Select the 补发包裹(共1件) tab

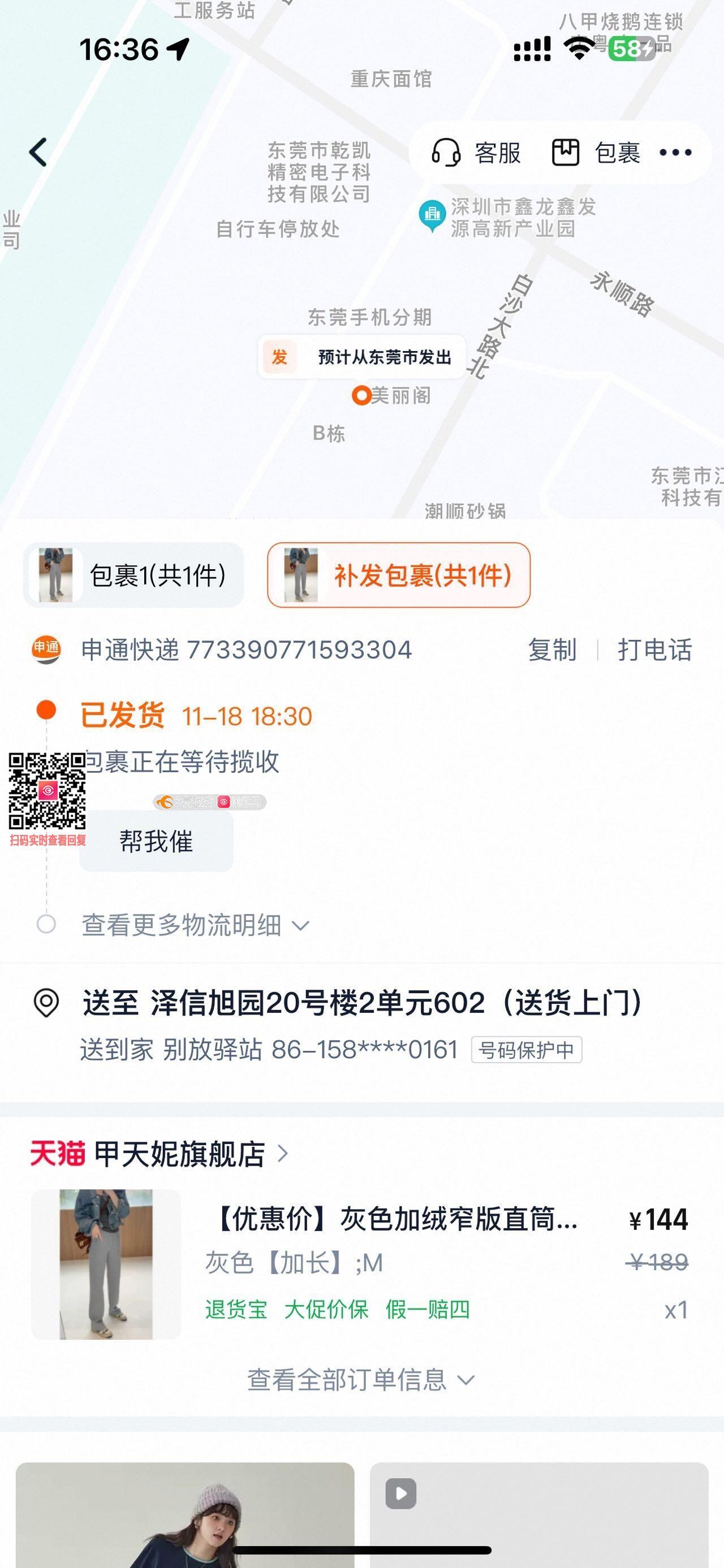click(x=399, y=575)
